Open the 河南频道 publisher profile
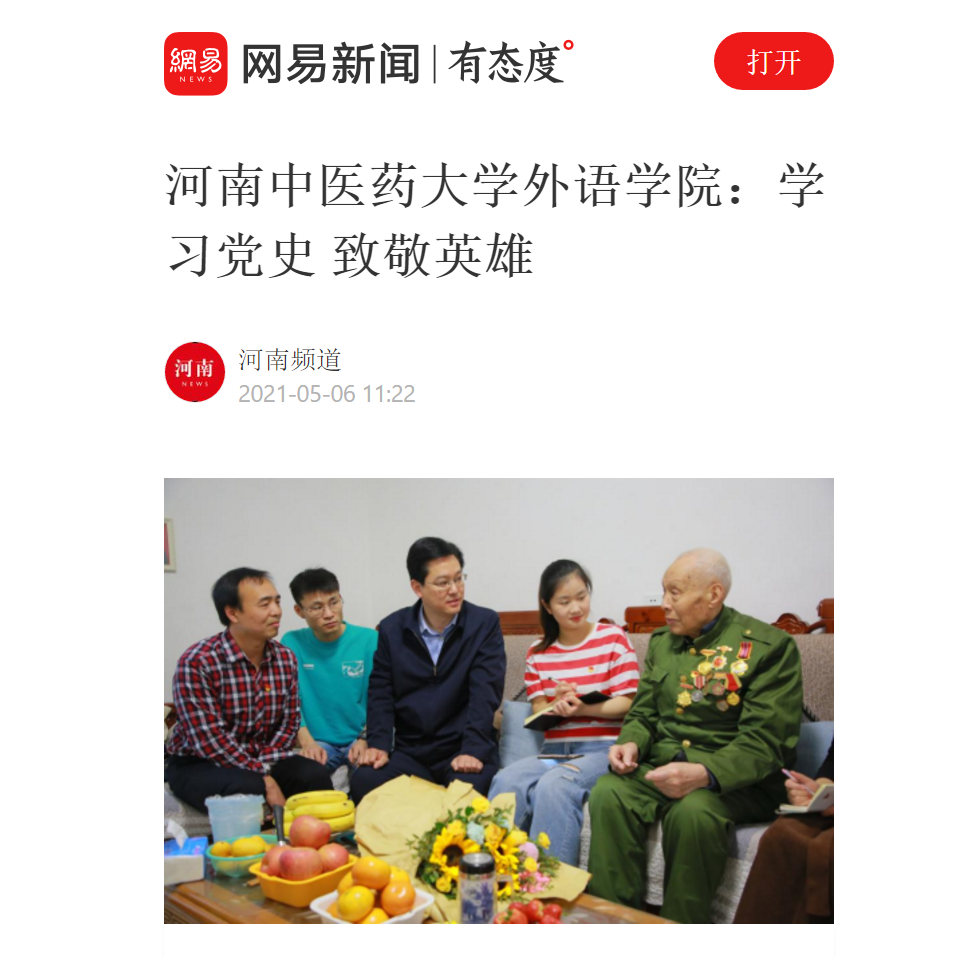Viewport: 977px width, 957px height. [289, 359]
